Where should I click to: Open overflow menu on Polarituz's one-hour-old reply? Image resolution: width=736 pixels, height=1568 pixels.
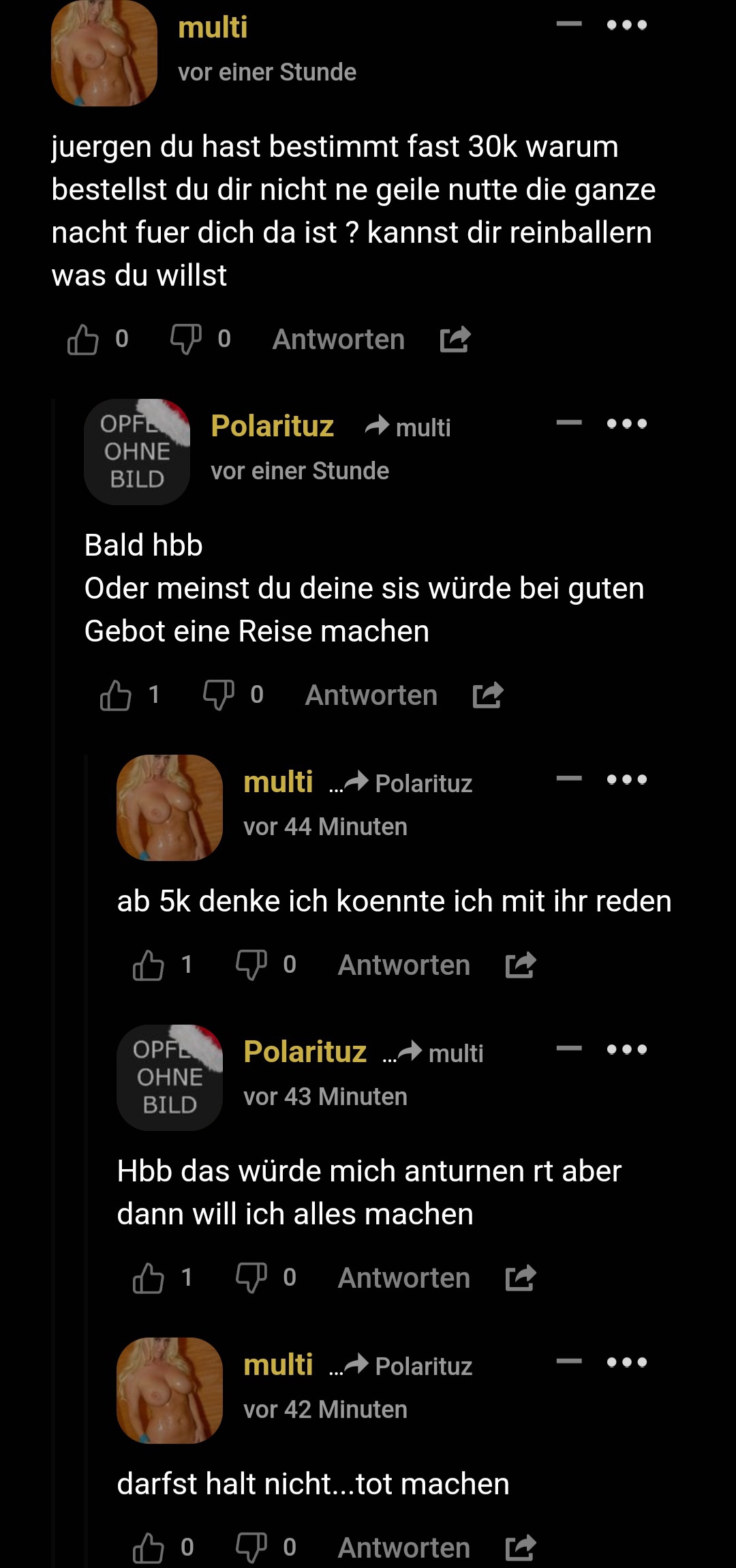pyautogui.click(x=626, y=423)
